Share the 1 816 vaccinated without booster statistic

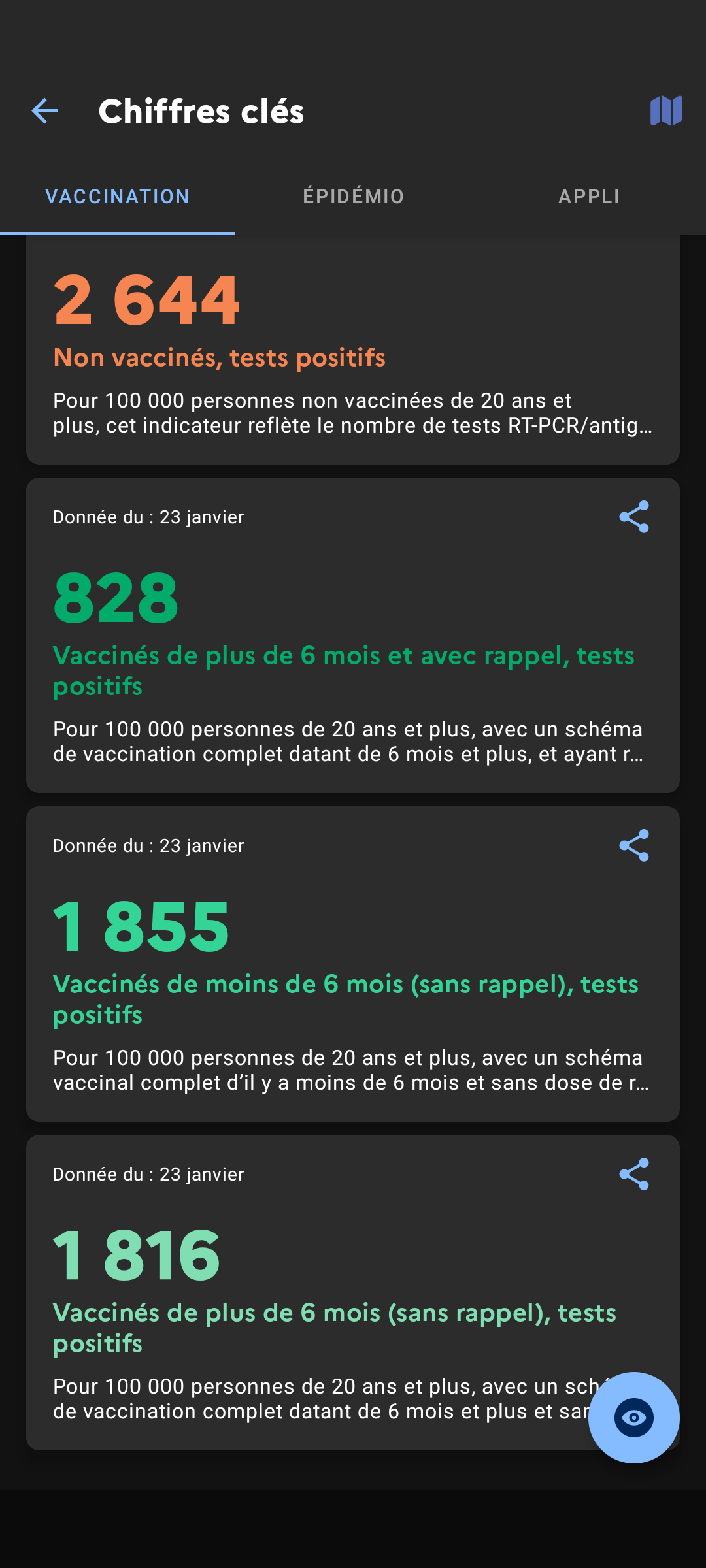[x=633, y=1174]
